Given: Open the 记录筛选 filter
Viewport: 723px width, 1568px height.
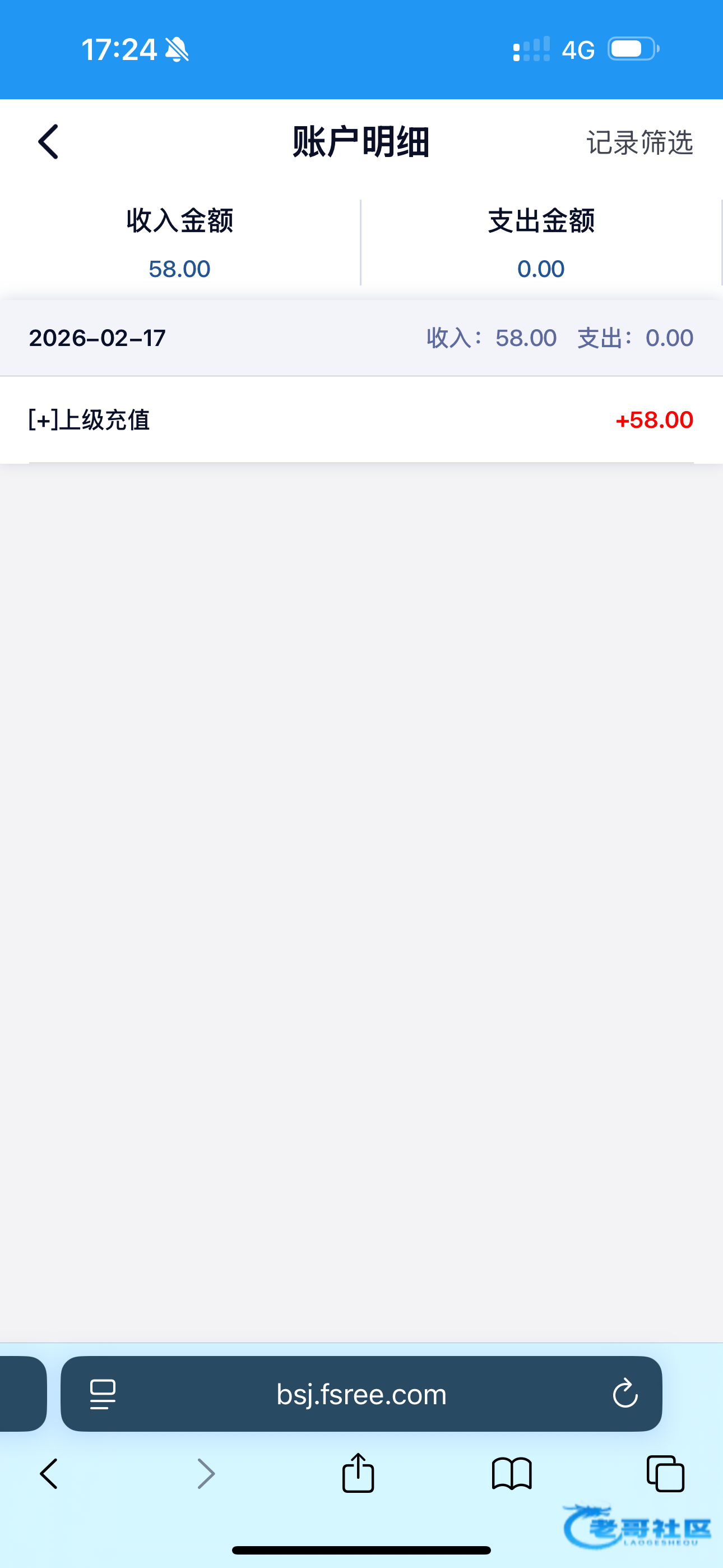Looking at the screenshot, I should click(639, 143).
